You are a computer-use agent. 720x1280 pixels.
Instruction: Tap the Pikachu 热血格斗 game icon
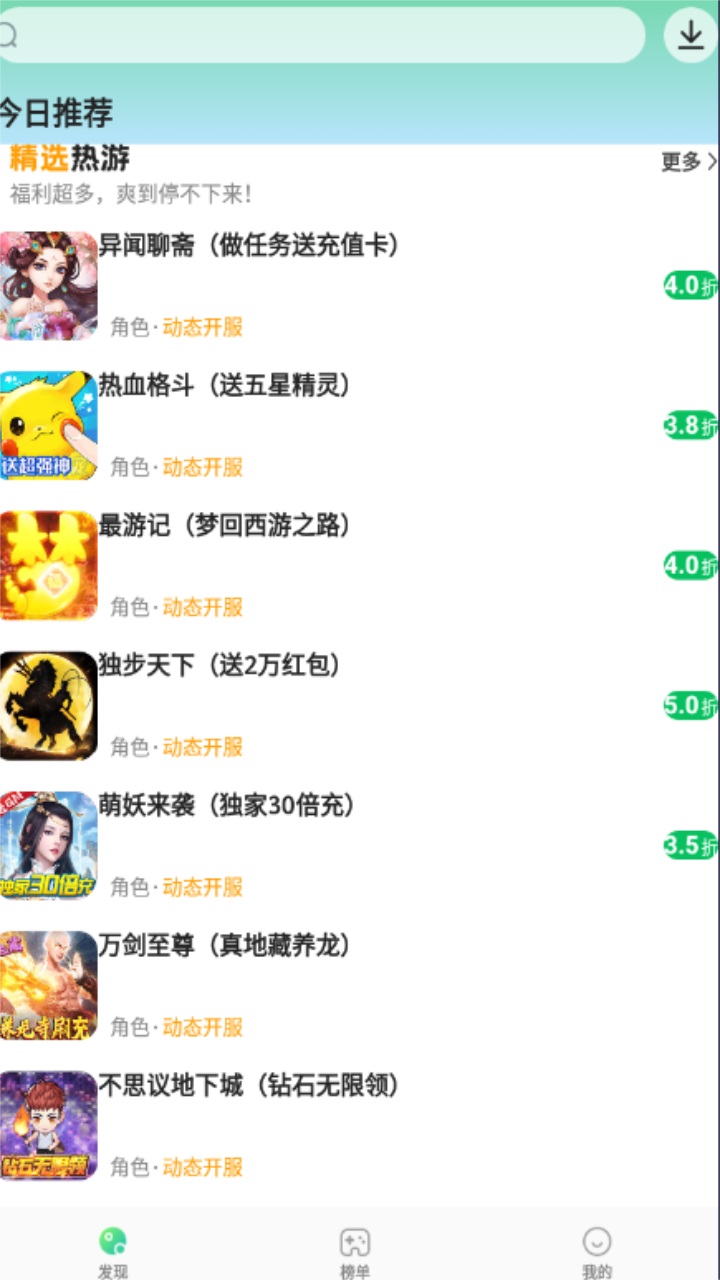point(48,423)
